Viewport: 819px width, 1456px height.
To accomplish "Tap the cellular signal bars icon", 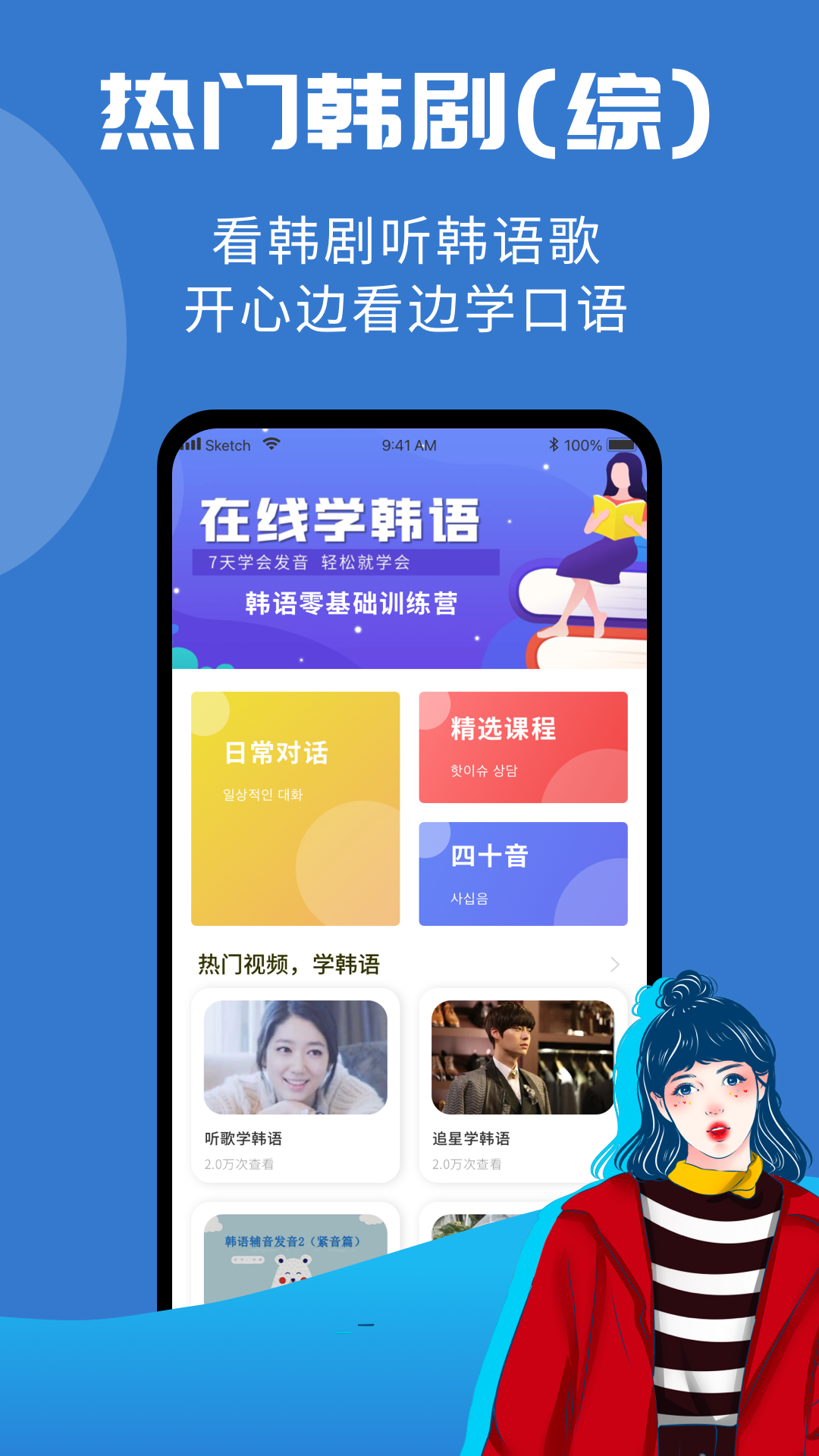I will pyautogui.click(x=192, y=445).
